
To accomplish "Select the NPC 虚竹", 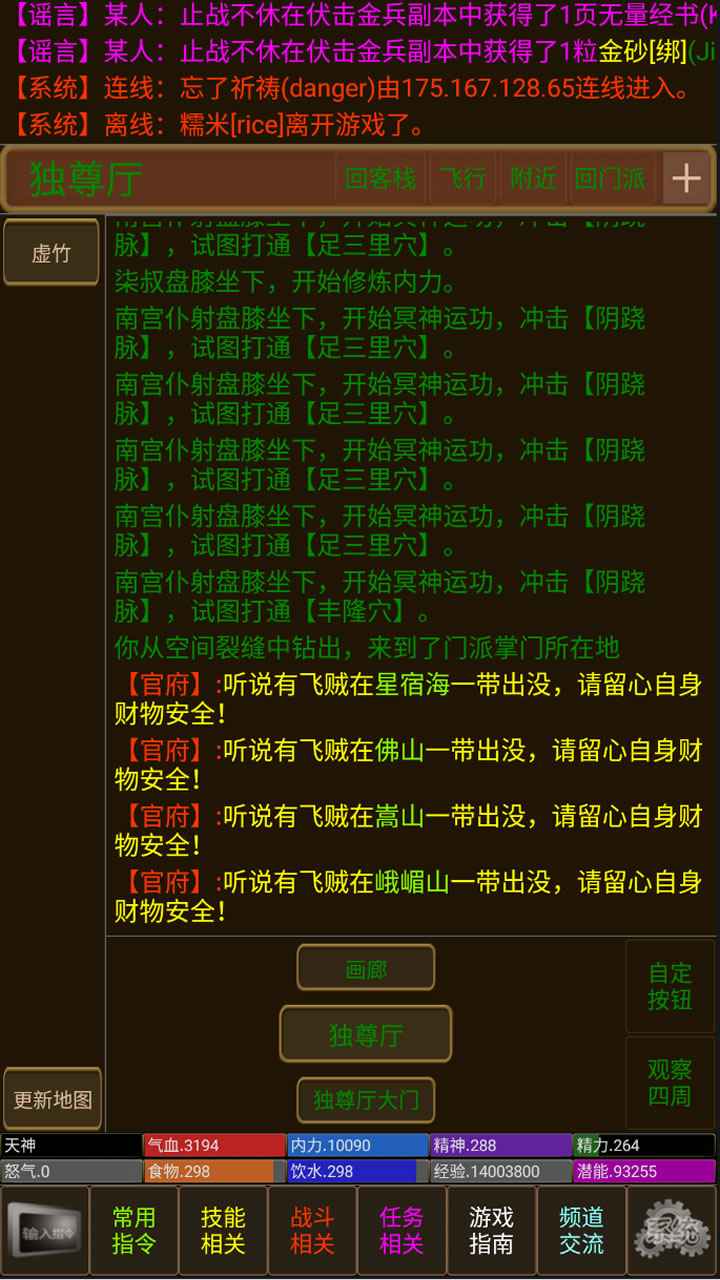I will 51,253.
